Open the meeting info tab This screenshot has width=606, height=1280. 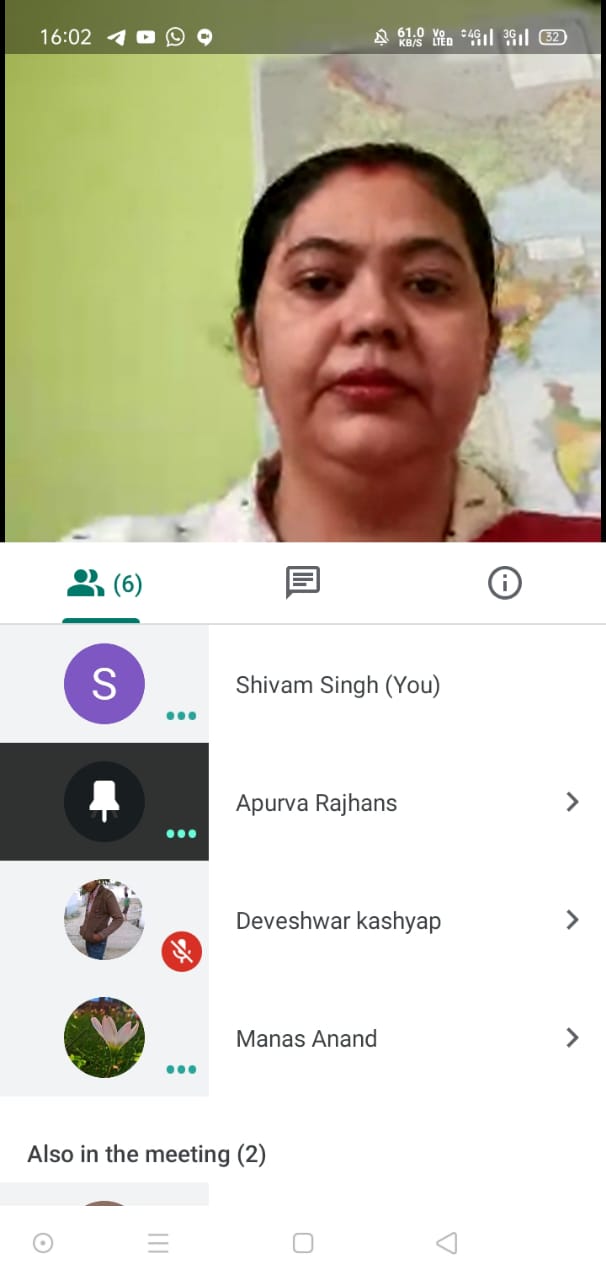[504, 582]
